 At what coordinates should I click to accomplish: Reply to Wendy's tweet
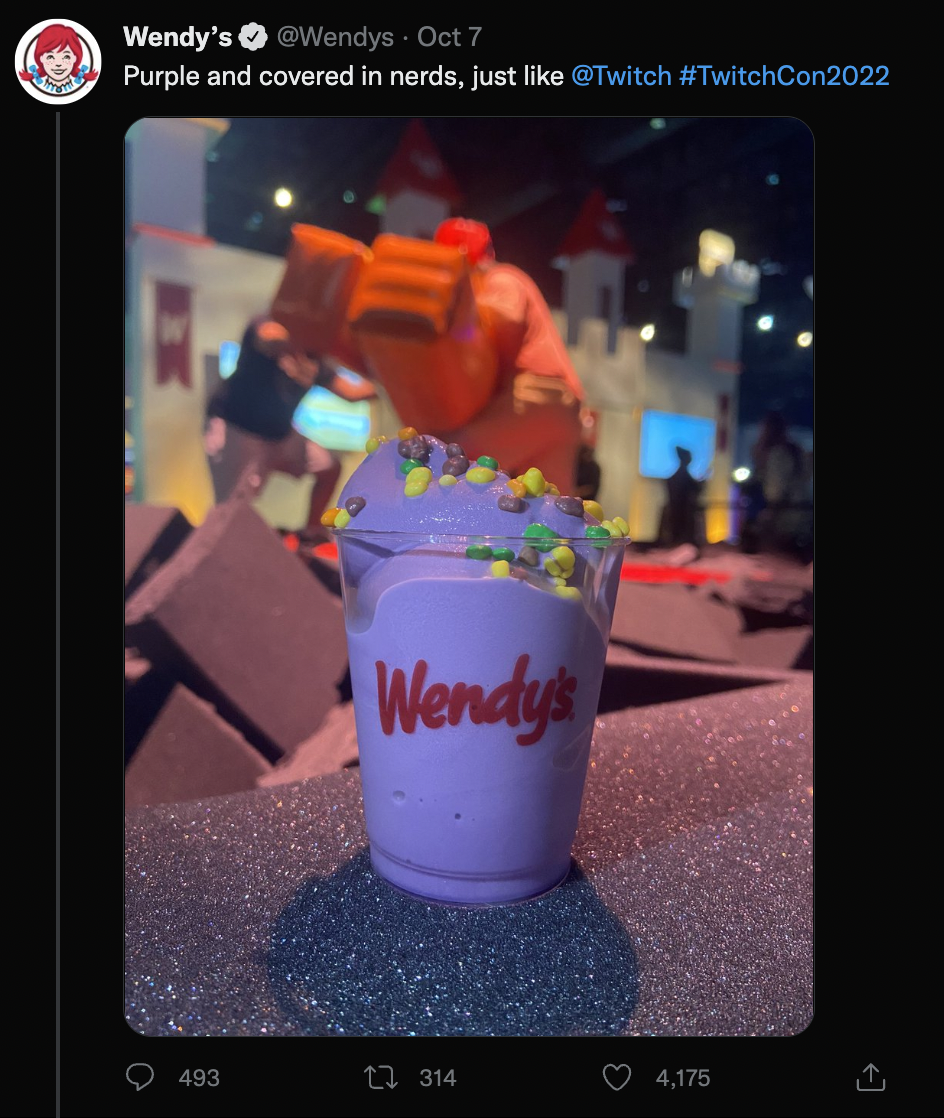(140, 1077)
